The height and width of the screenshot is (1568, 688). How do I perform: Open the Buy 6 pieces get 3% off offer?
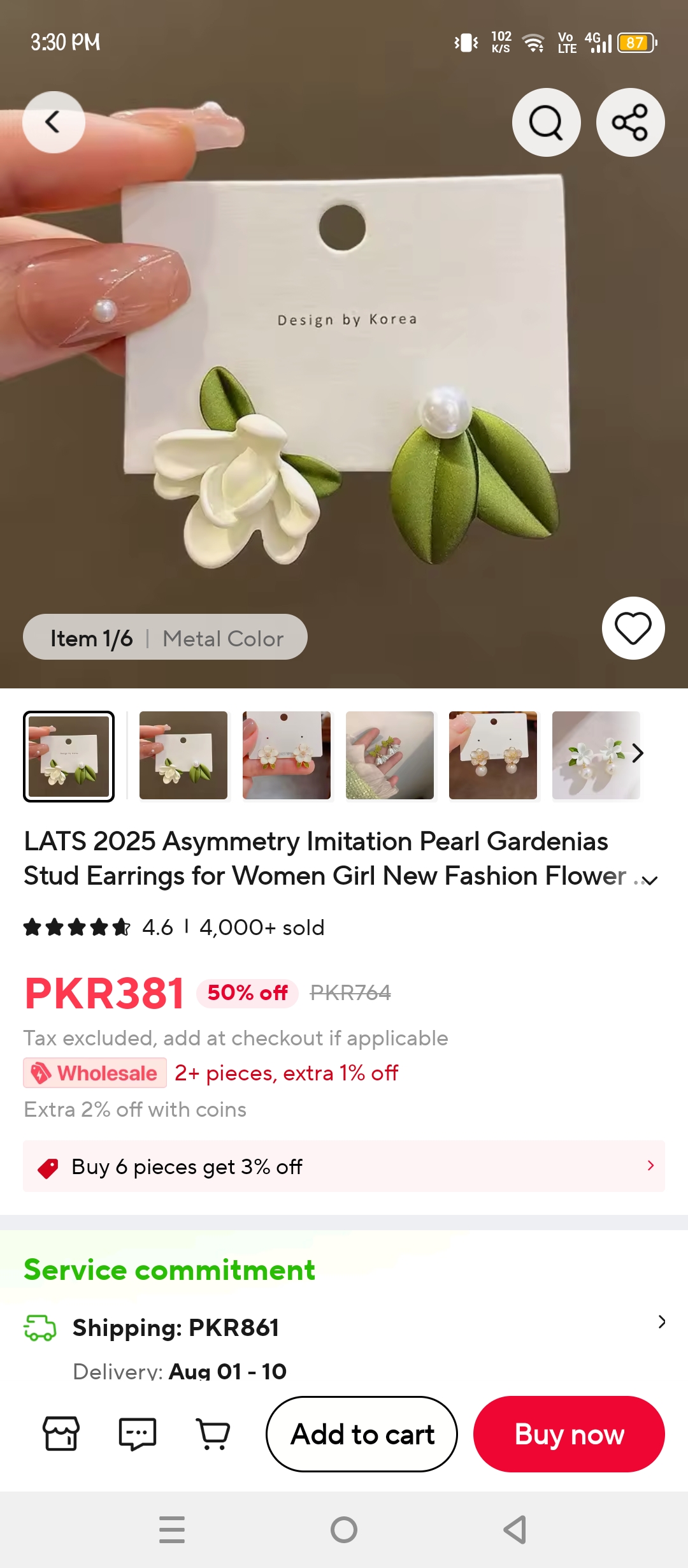[344, 1166]
